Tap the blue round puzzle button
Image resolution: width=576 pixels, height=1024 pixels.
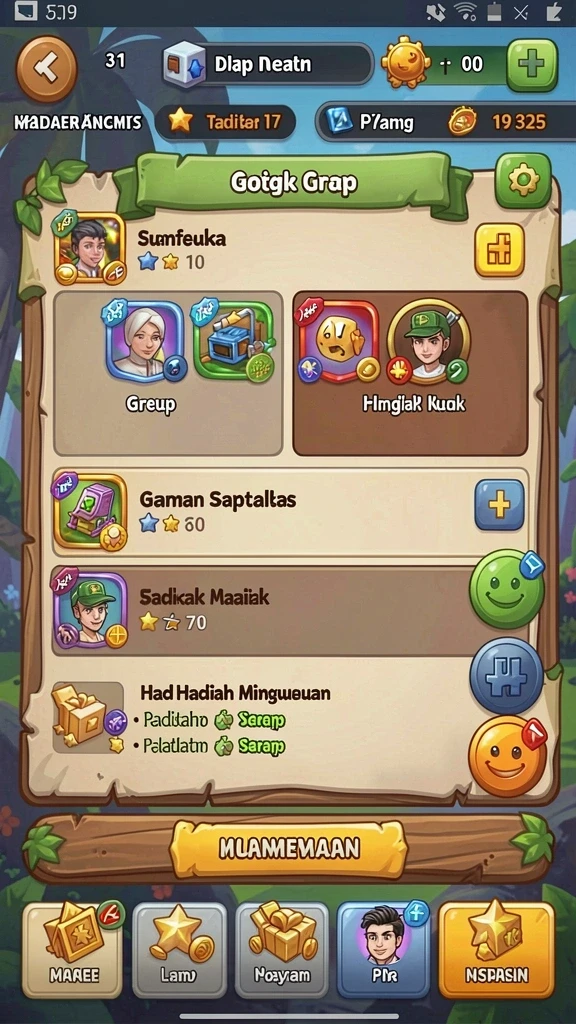(x=507, y=676)
